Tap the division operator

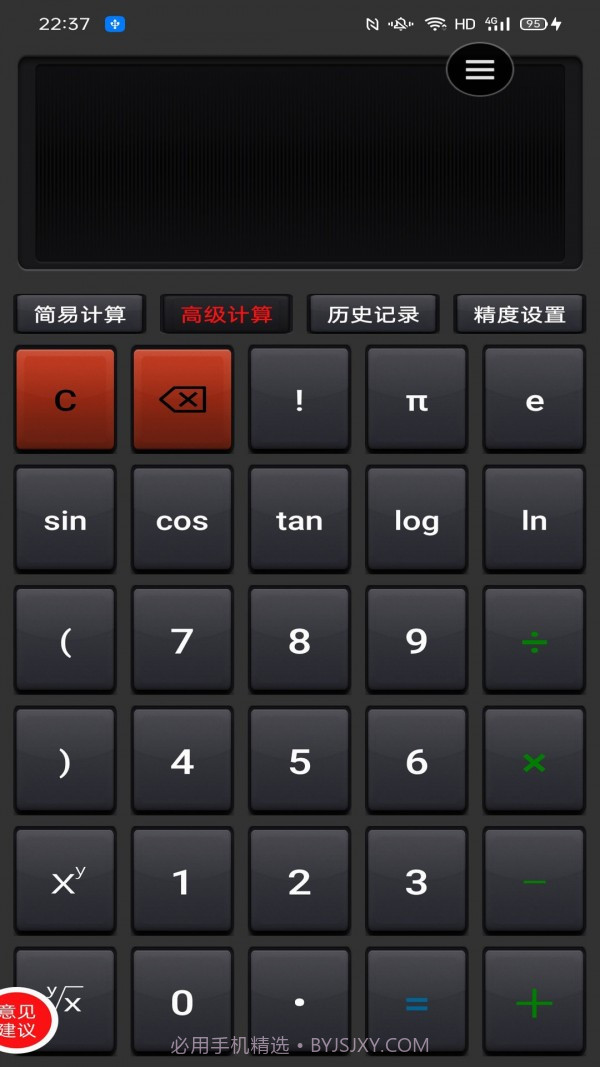(x=534, y=641)
